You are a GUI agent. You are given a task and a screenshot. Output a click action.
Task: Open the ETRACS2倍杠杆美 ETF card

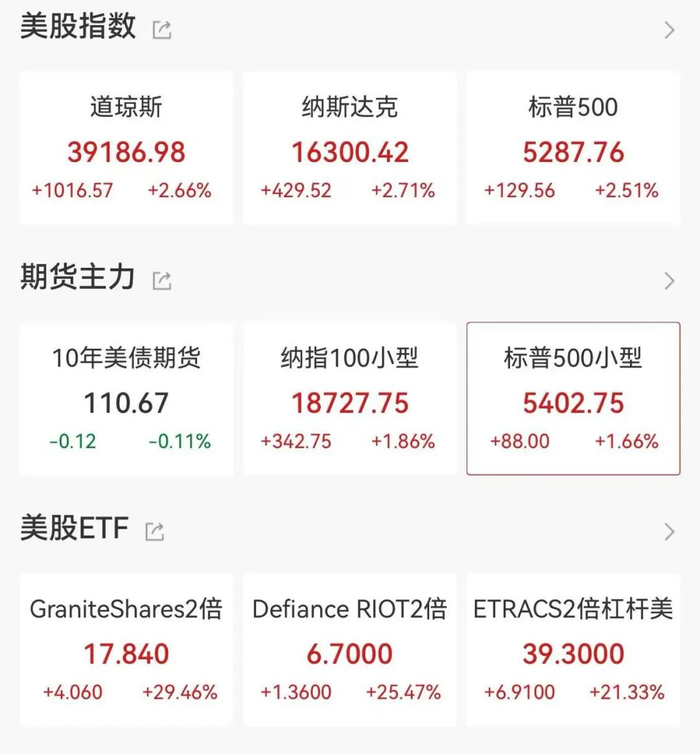point(573,649)
